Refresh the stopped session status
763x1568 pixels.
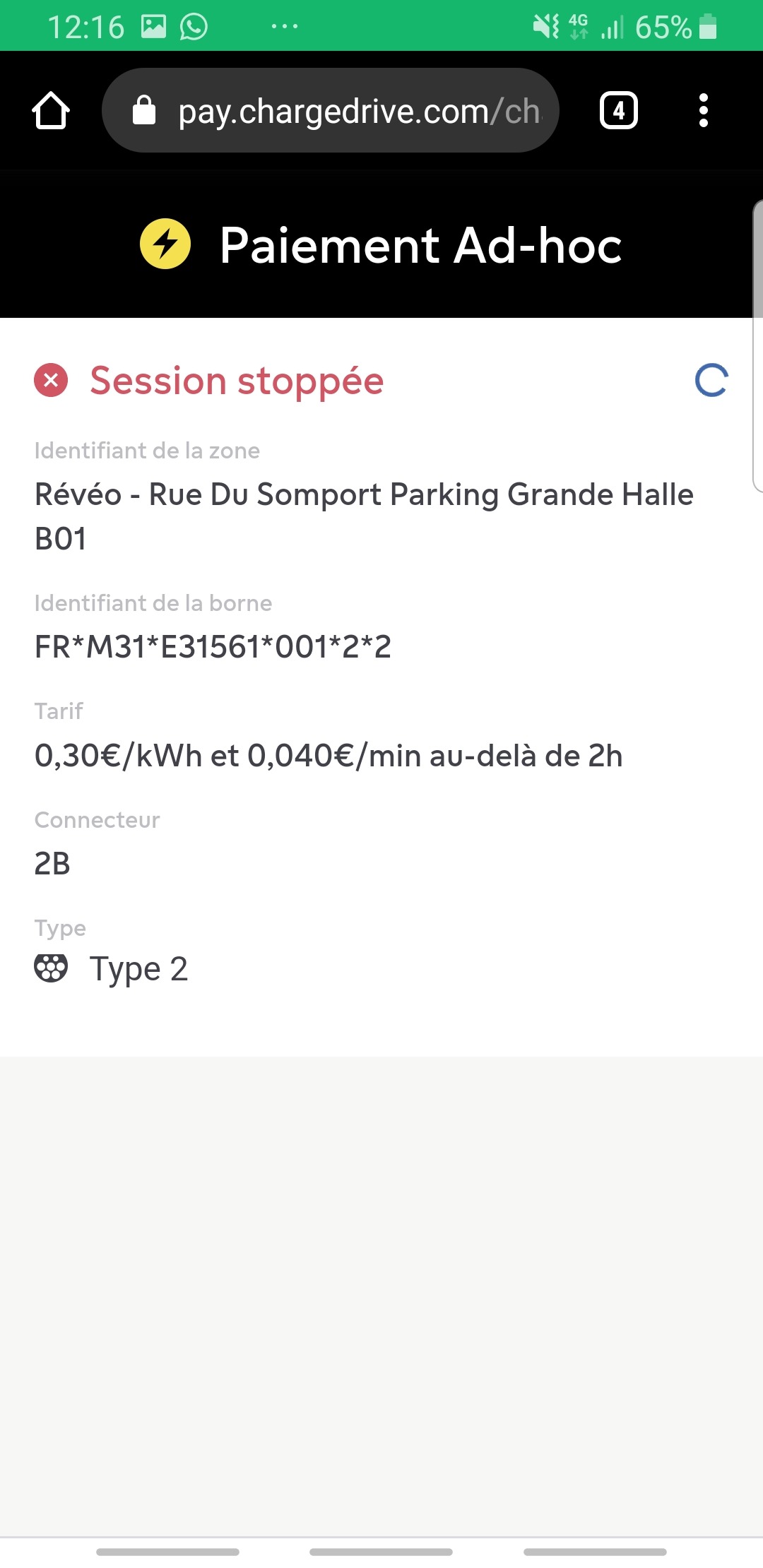(x=711, y=381)
